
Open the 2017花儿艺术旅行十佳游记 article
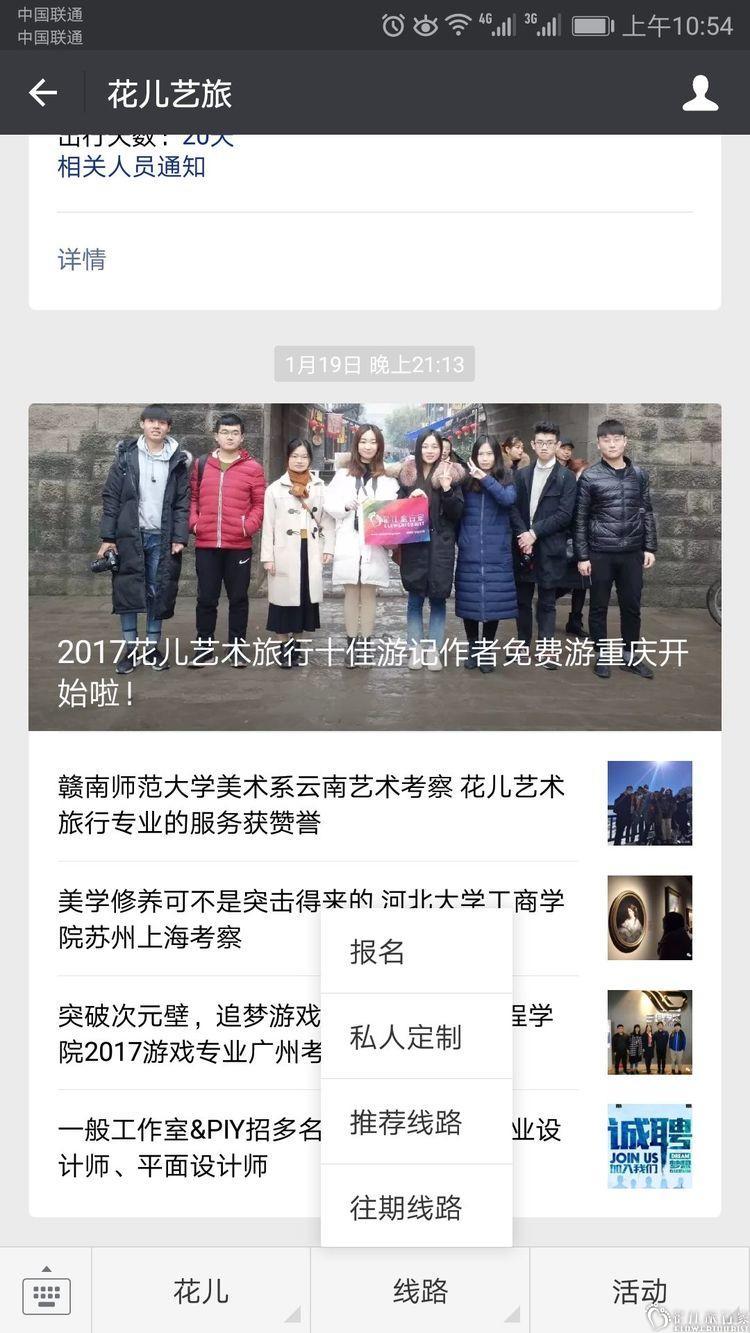374,567
